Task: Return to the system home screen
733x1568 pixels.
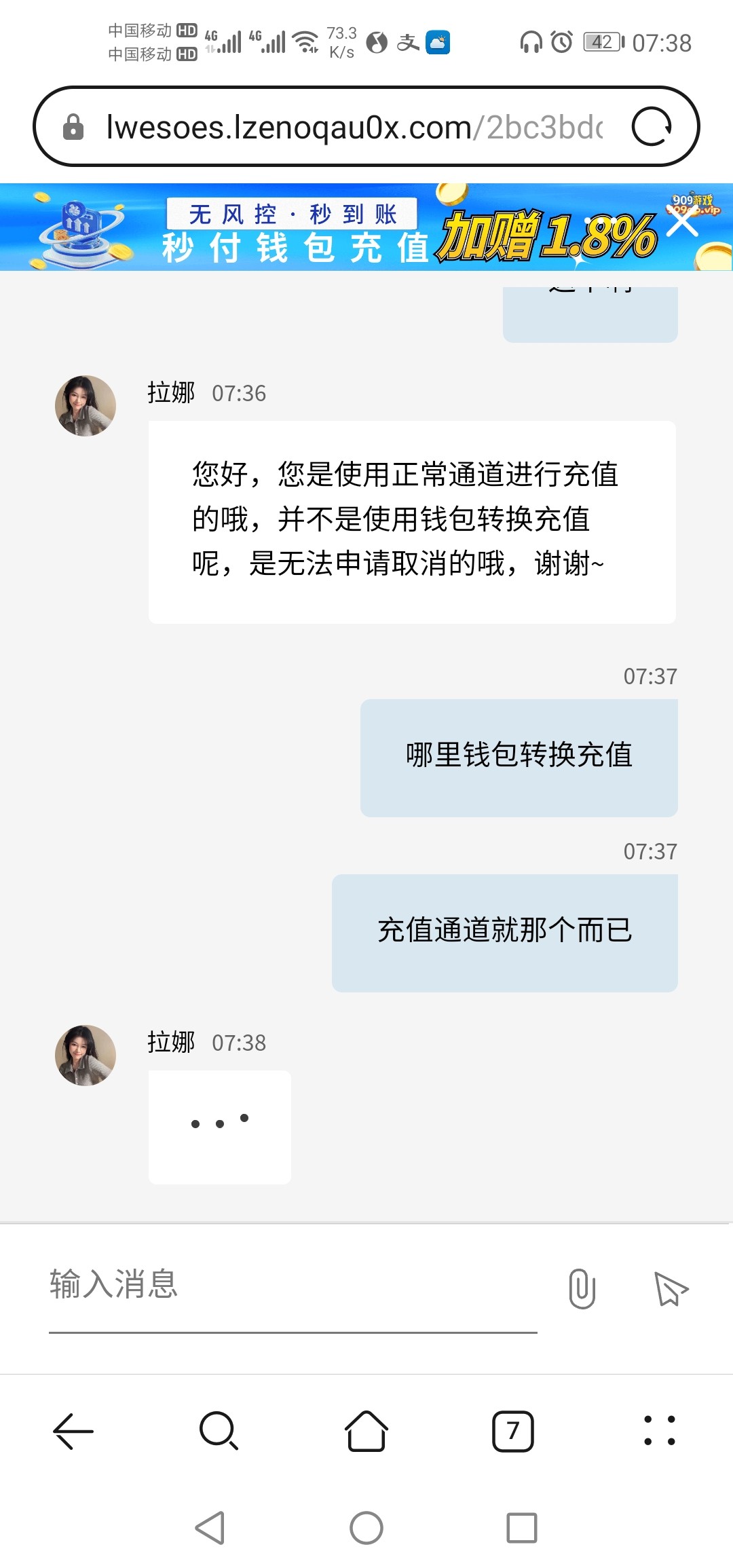Action: [366, 1528]
